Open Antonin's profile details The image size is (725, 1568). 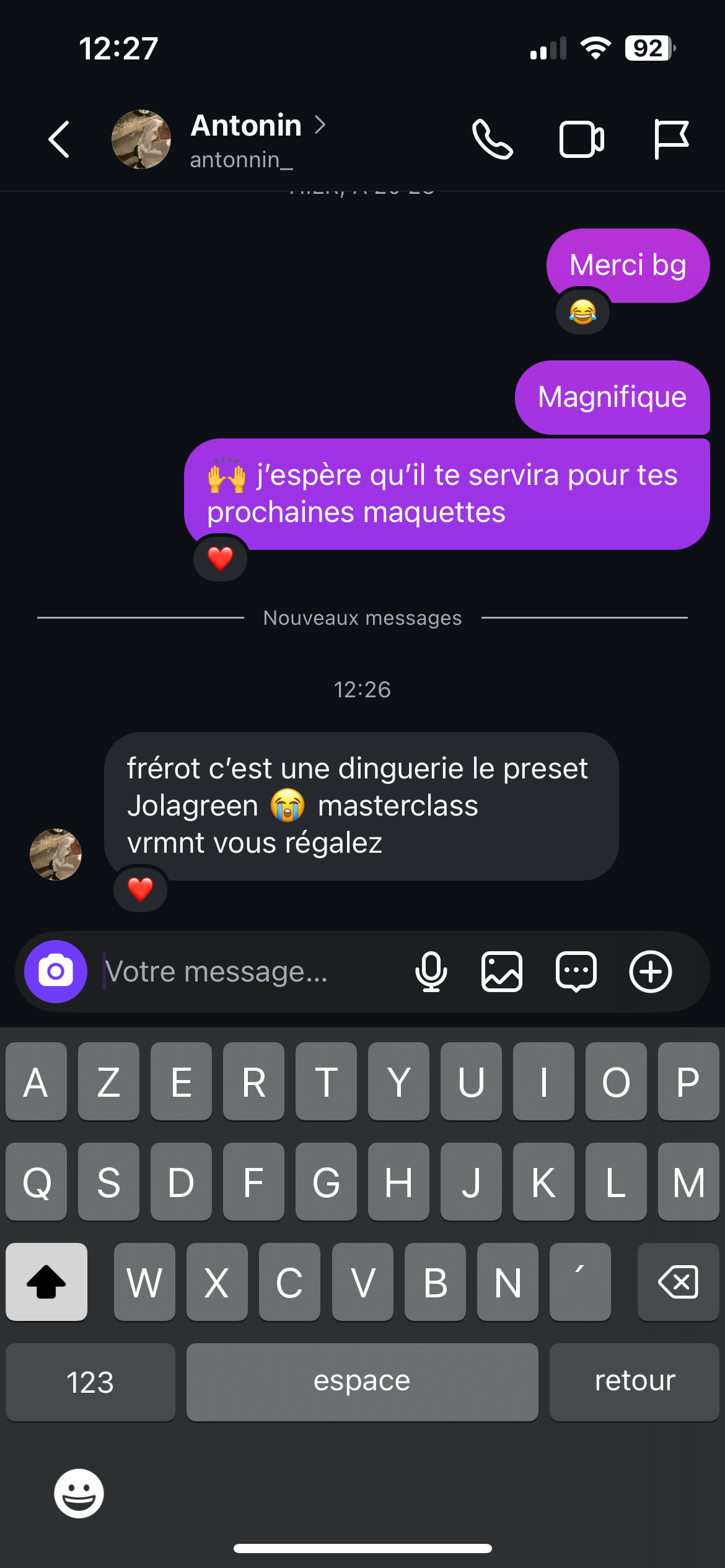pos(246,139)
